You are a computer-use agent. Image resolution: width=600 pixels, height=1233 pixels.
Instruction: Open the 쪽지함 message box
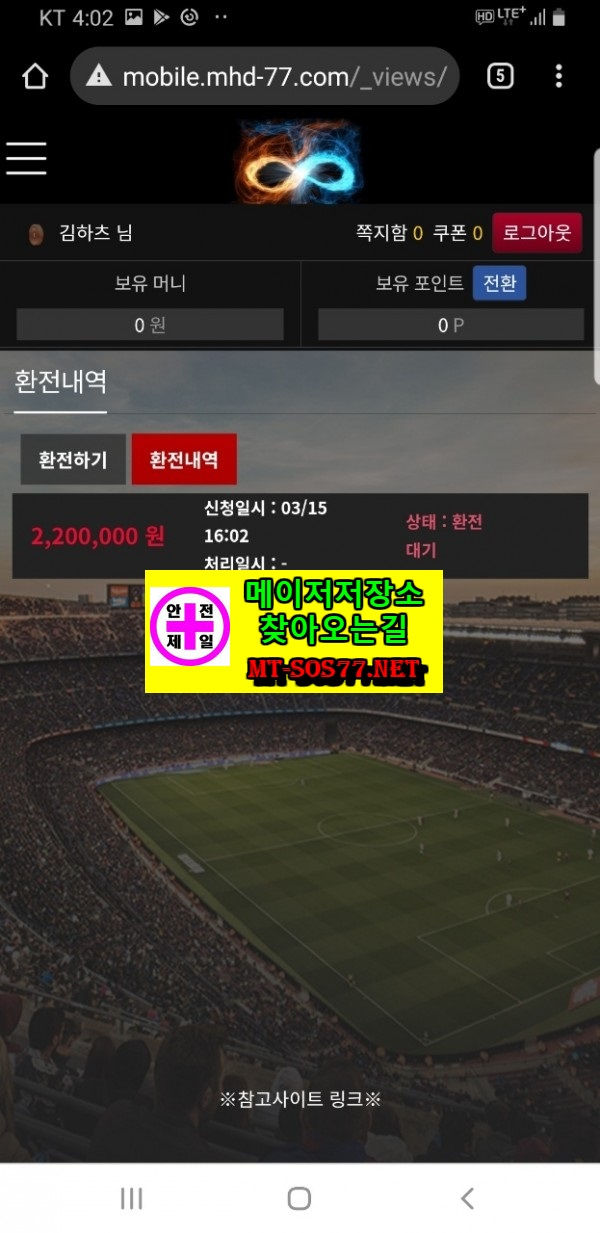389,233
